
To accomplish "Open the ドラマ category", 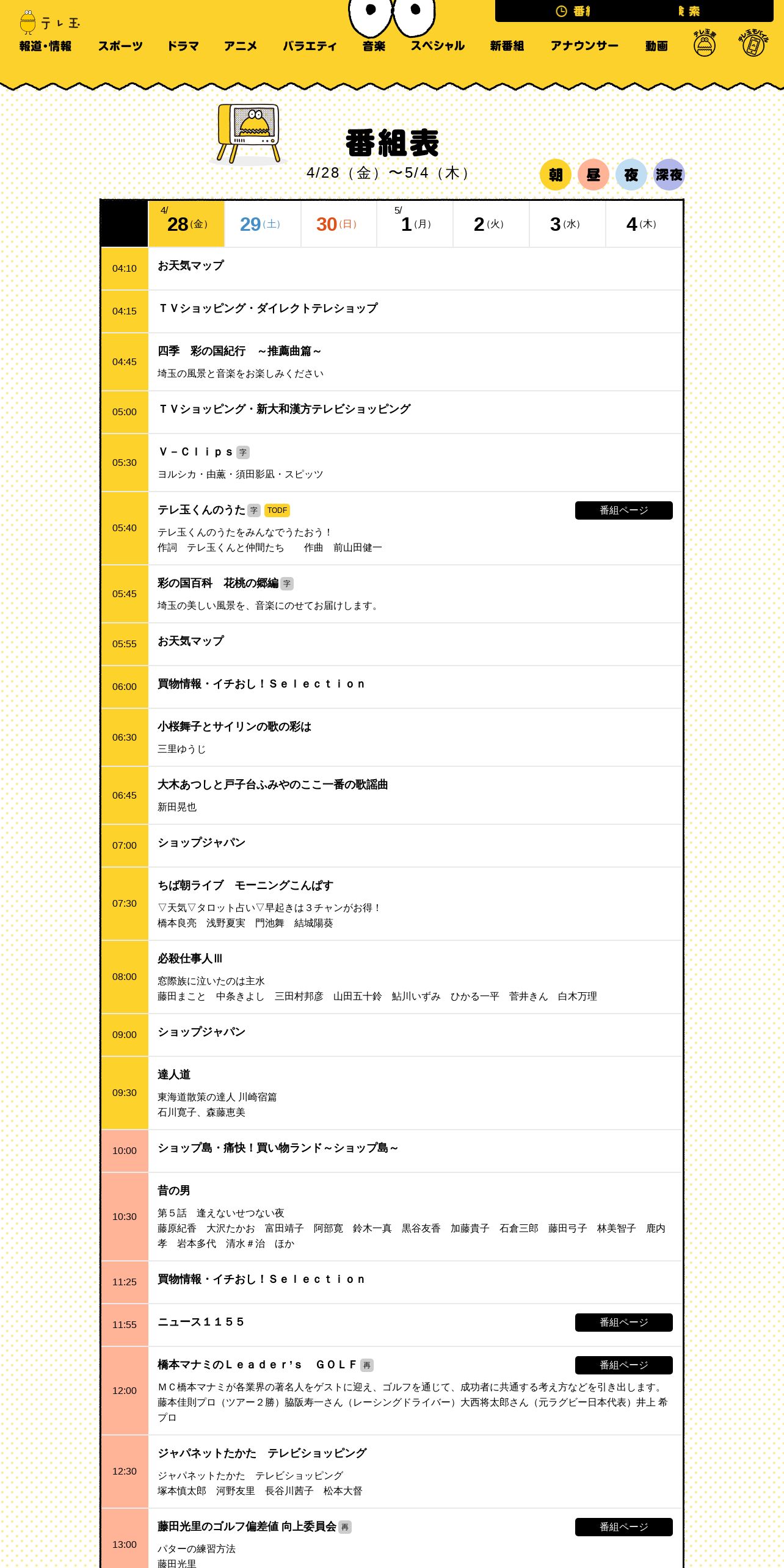I will coord(183,46).
